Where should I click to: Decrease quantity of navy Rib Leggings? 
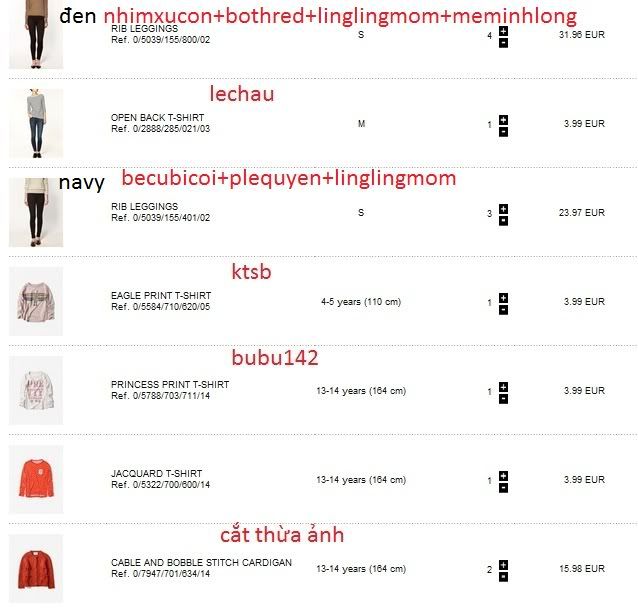(x=503, y=219)
